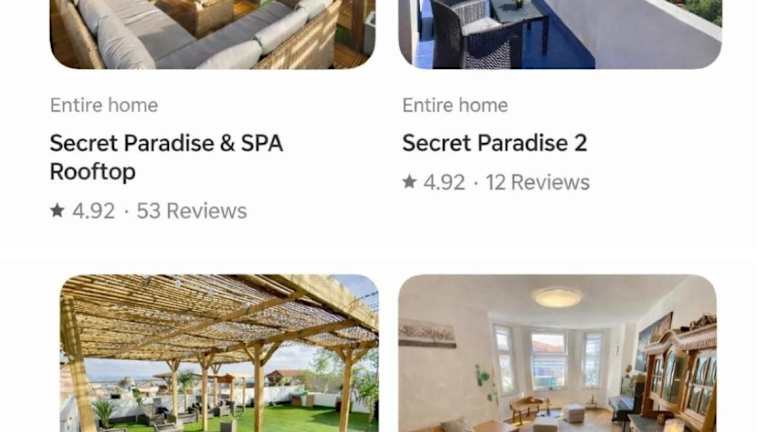Image resolution: width=768 pixels, height=432 pixels.
Task: Open the Secret Paradise 2 listing
Action: click(495, 143)
